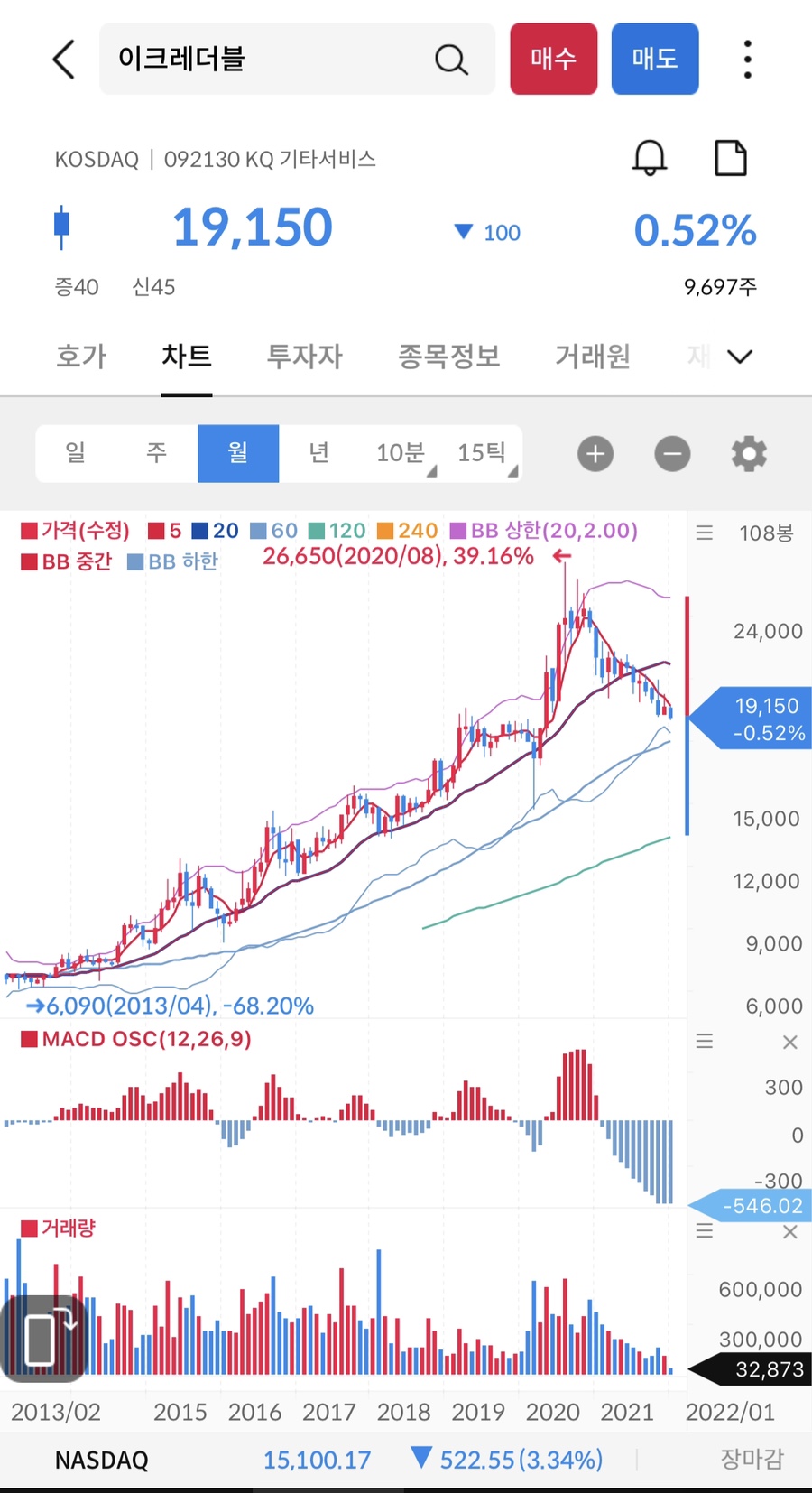
Task: Switch to the 투자자 tab
Action: [305, 356]
